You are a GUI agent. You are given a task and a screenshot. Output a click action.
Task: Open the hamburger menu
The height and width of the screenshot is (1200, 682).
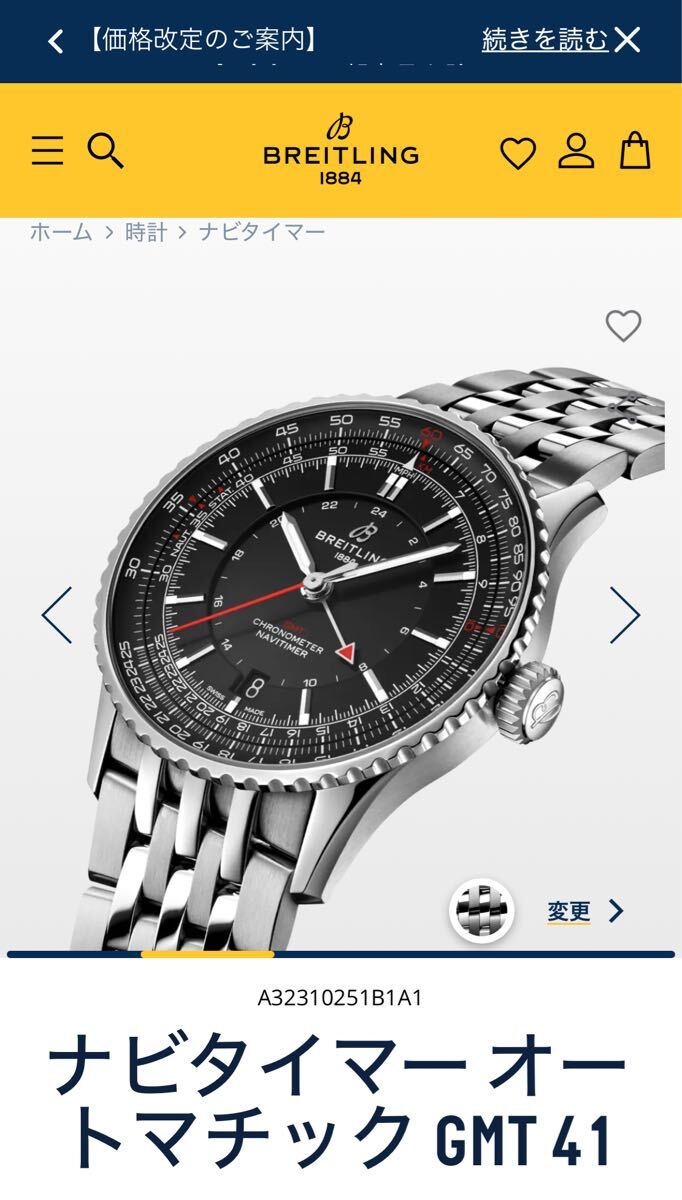[x=47, y=151]
